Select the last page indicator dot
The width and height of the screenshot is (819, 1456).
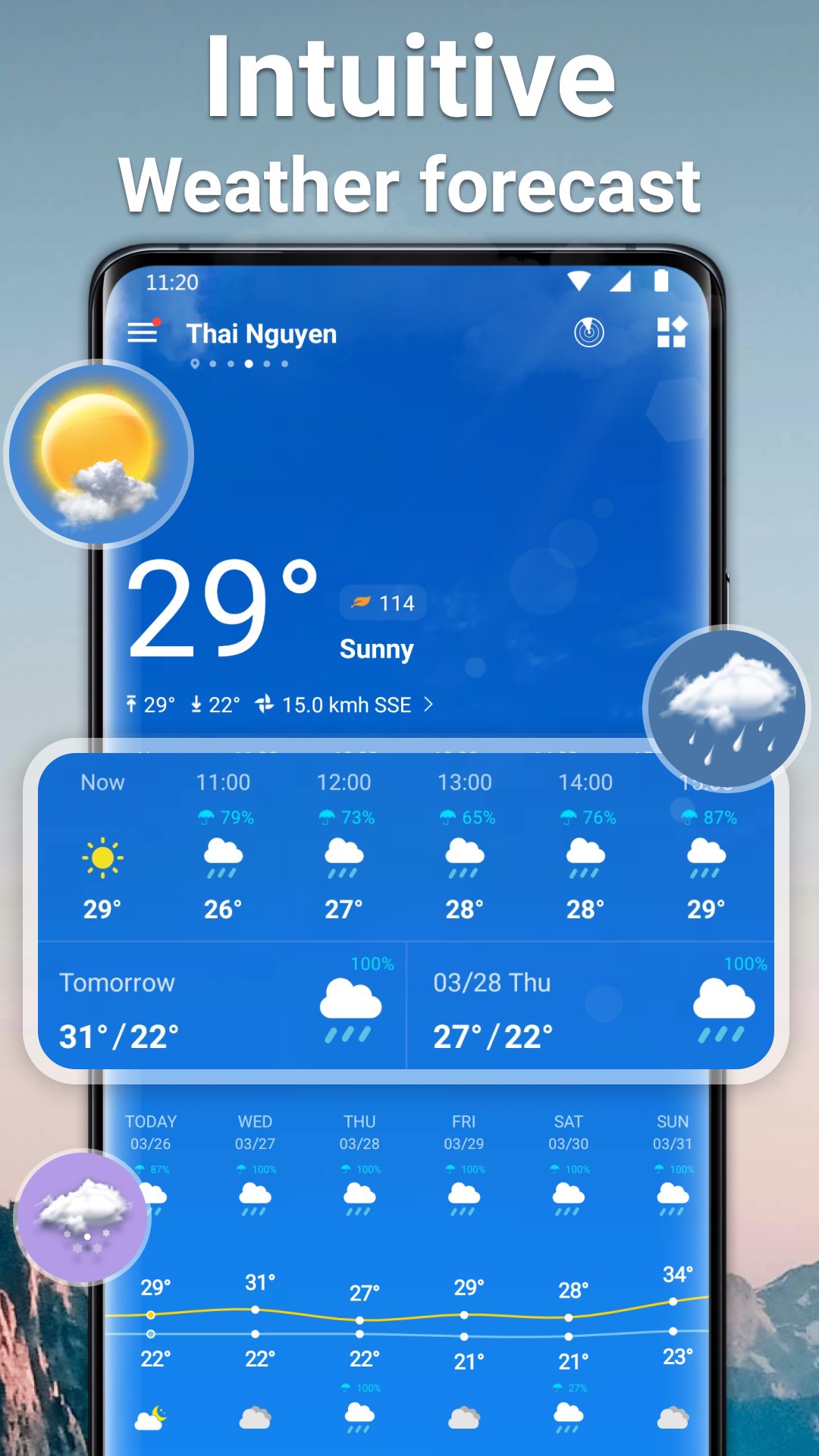point(284,362)
